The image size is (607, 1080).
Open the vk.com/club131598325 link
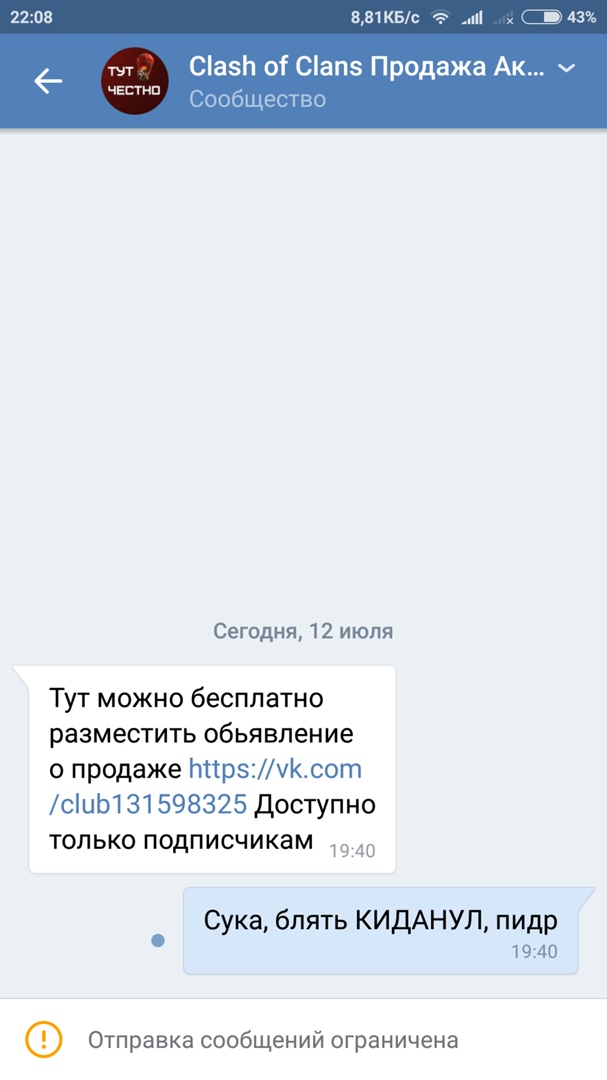[274, 770]
